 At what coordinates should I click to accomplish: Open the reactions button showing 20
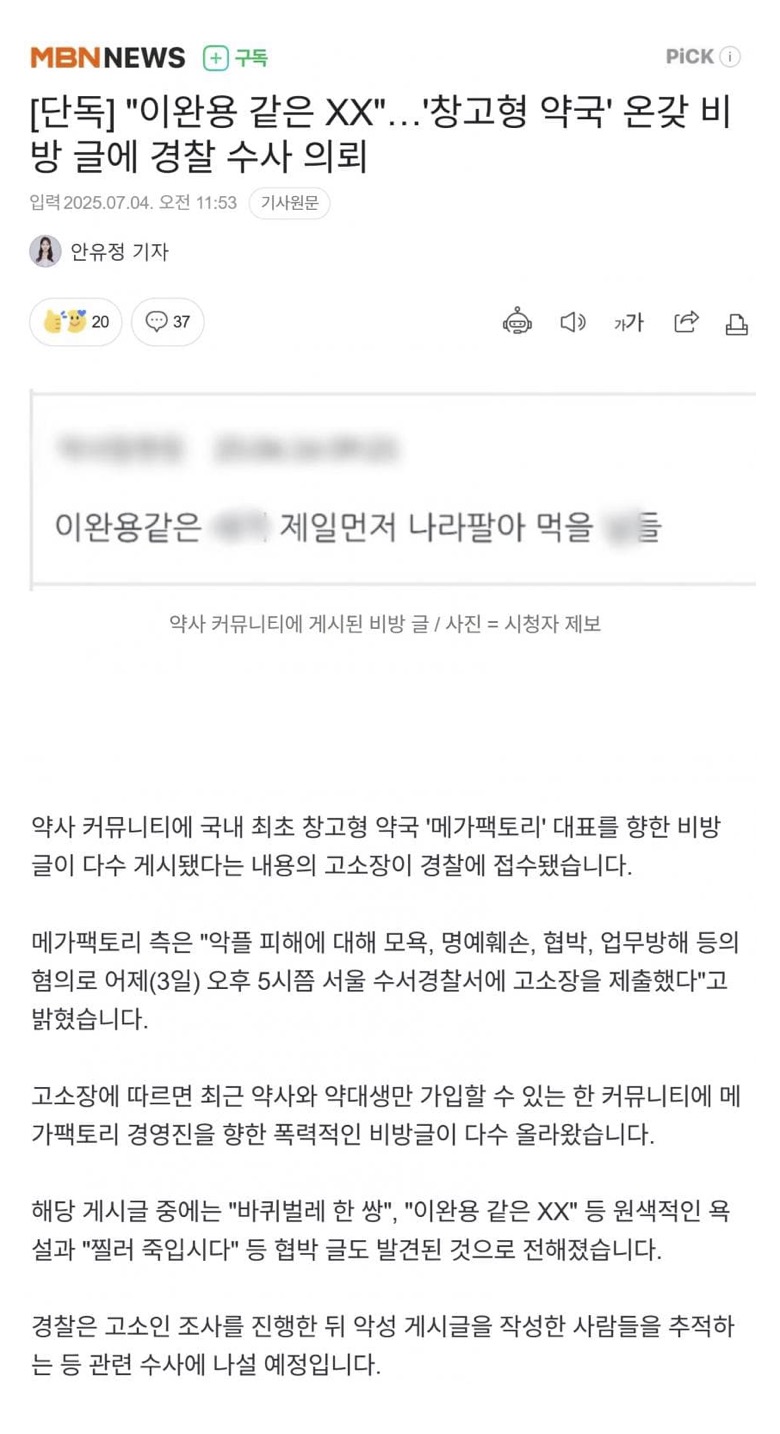coord(76,322)
